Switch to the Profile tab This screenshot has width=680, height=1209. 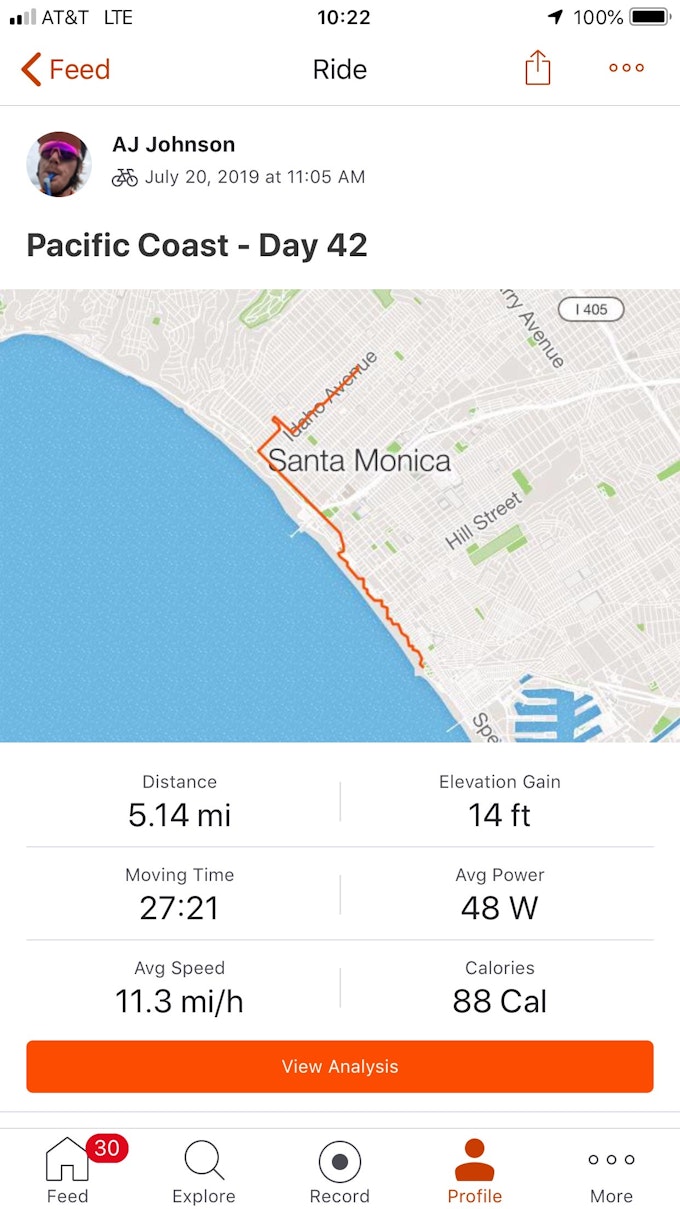(x=475, y=1170)
